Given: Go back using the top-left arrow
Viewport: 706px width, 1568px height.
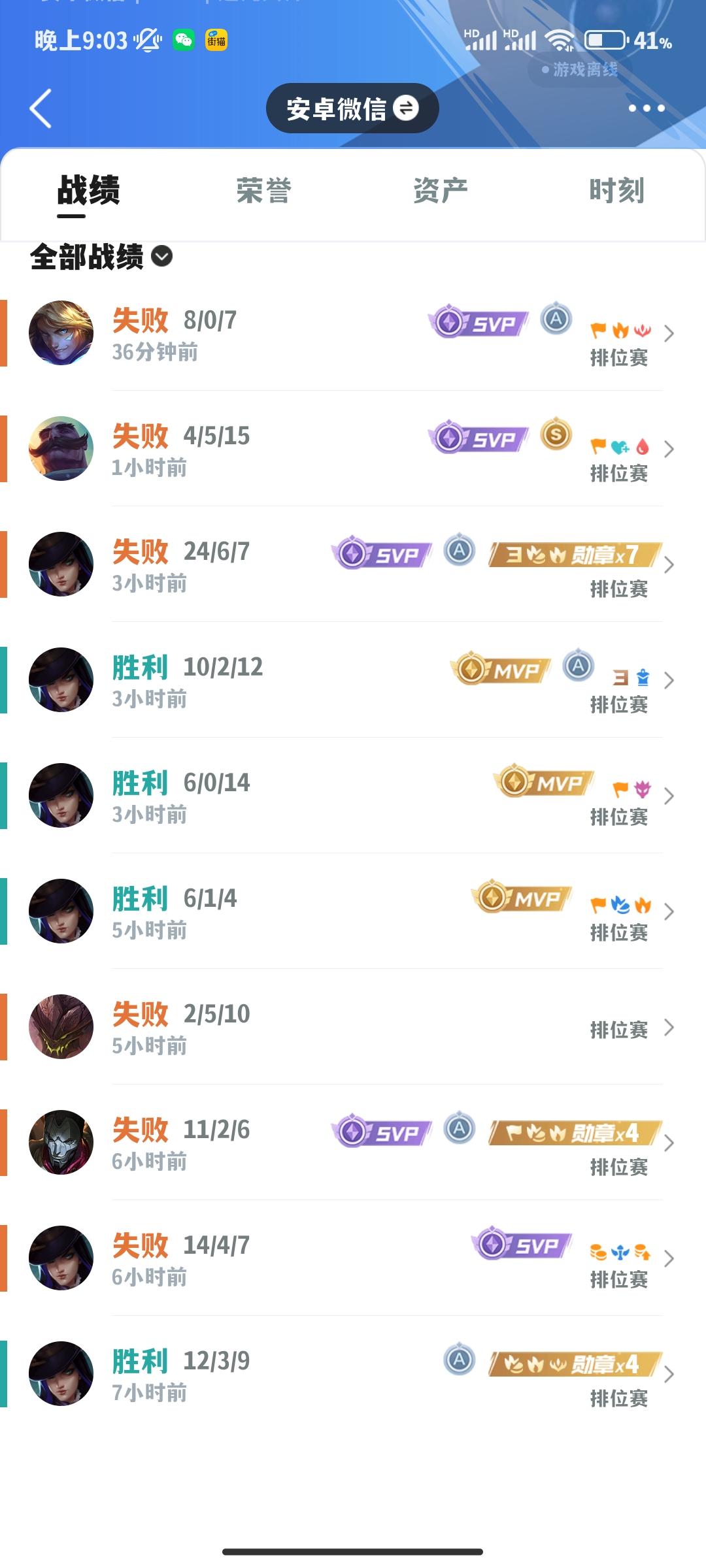Looking at the screenshot, I should 41,108.
